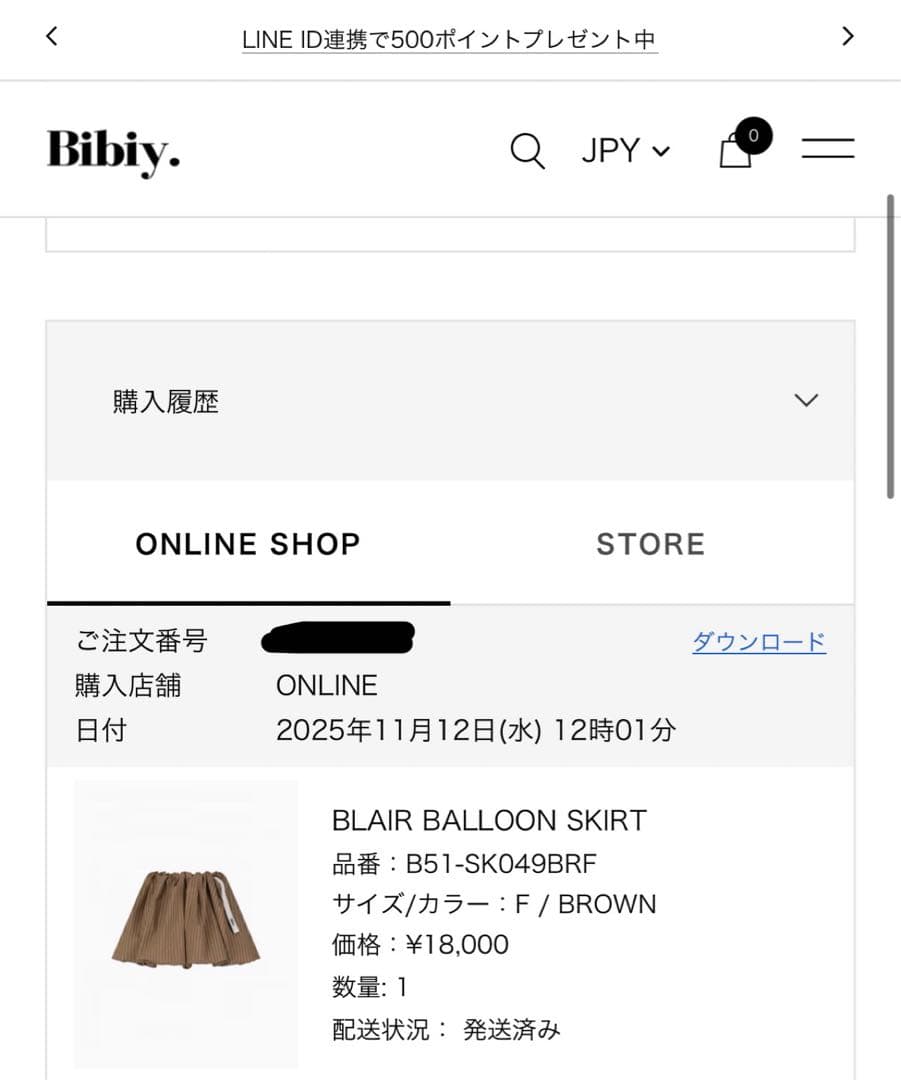Go forward using the right arrow

[x=848, y=37]
